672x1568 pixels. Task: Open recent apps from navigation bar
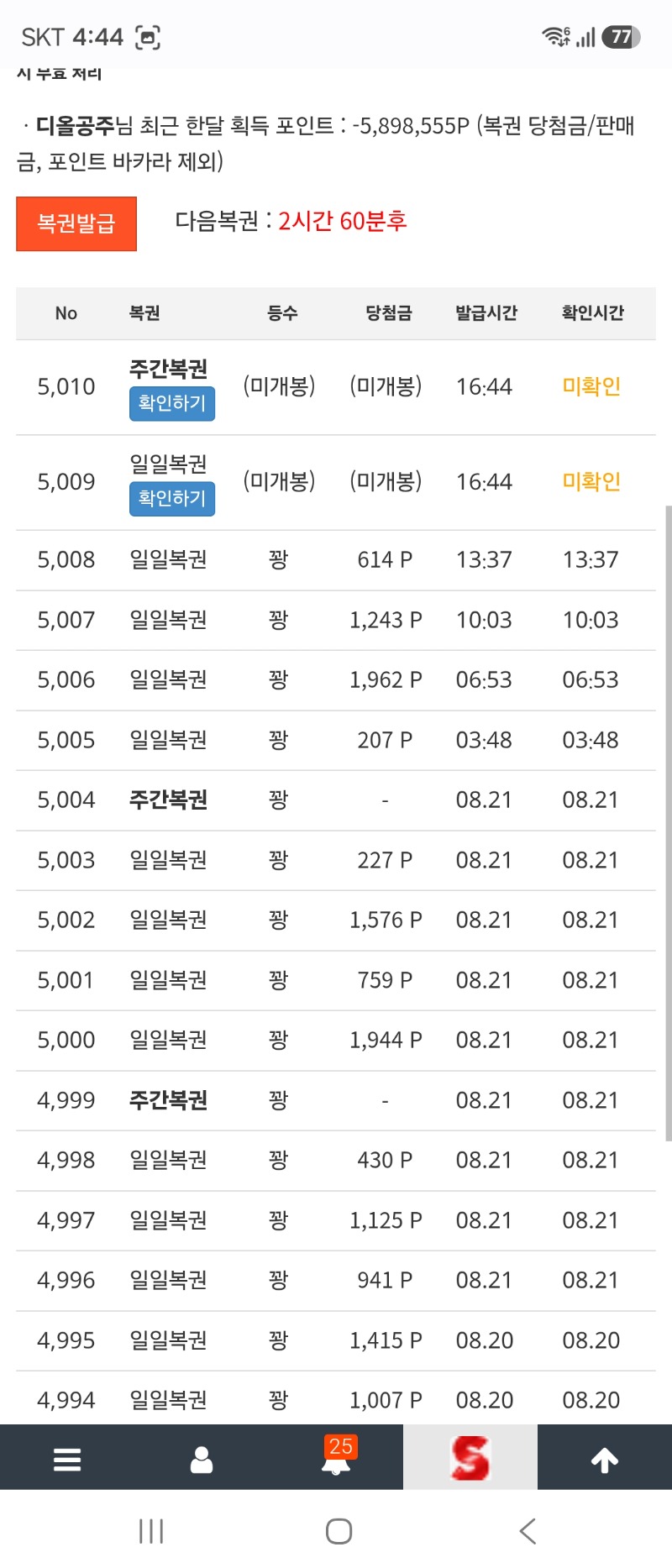click(151, 1531)
